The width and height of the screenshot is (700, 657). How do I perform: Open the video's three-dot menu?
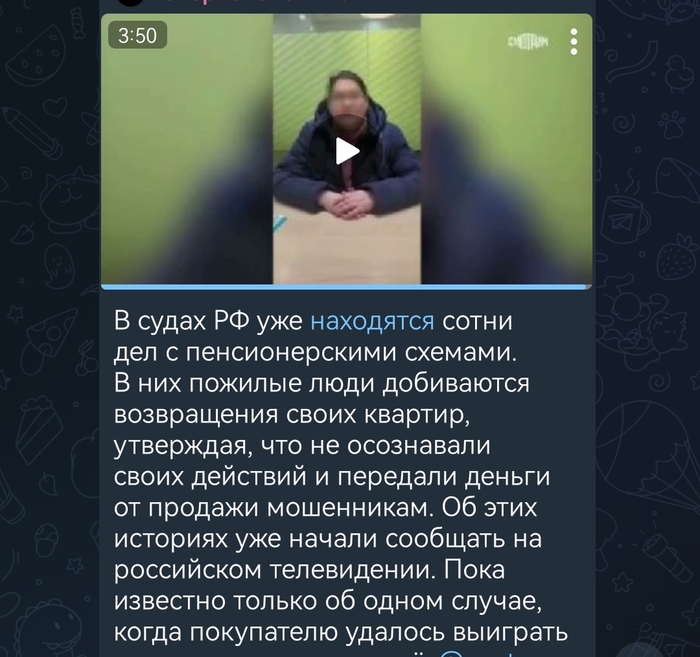[573, 41]
